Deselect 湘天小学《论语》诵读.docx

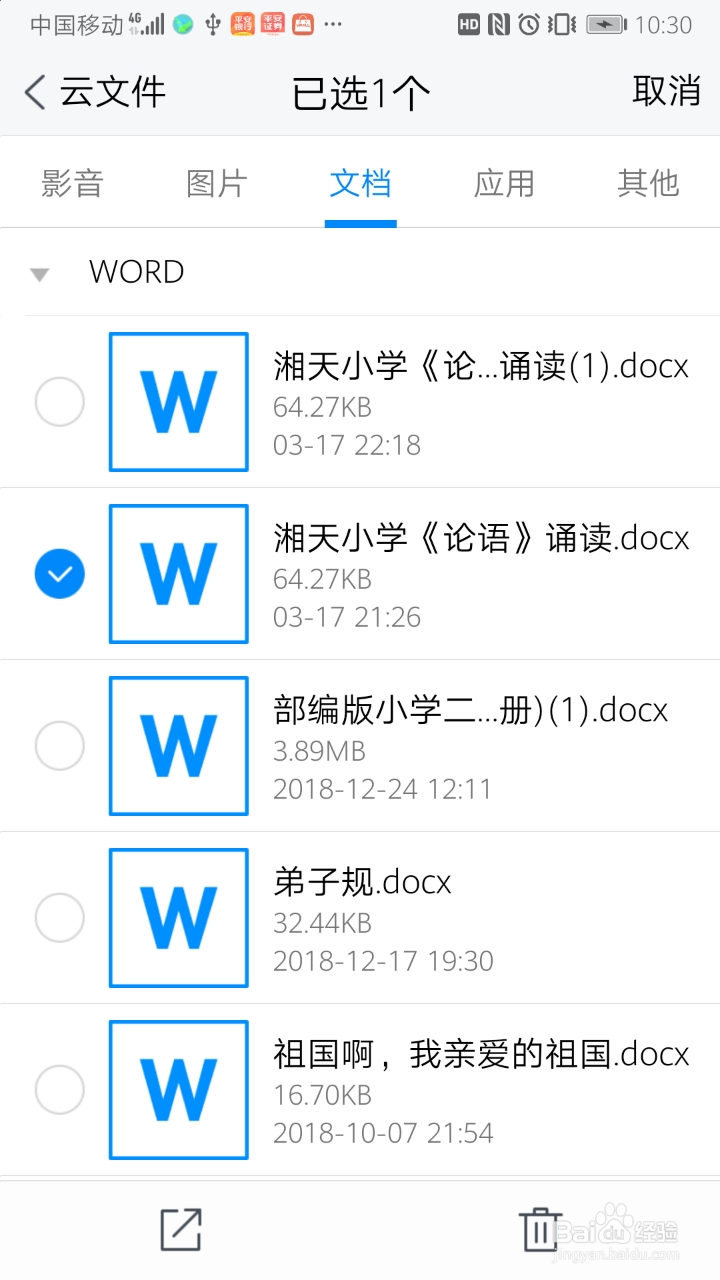pyautogui.click(x=60, y=573)
